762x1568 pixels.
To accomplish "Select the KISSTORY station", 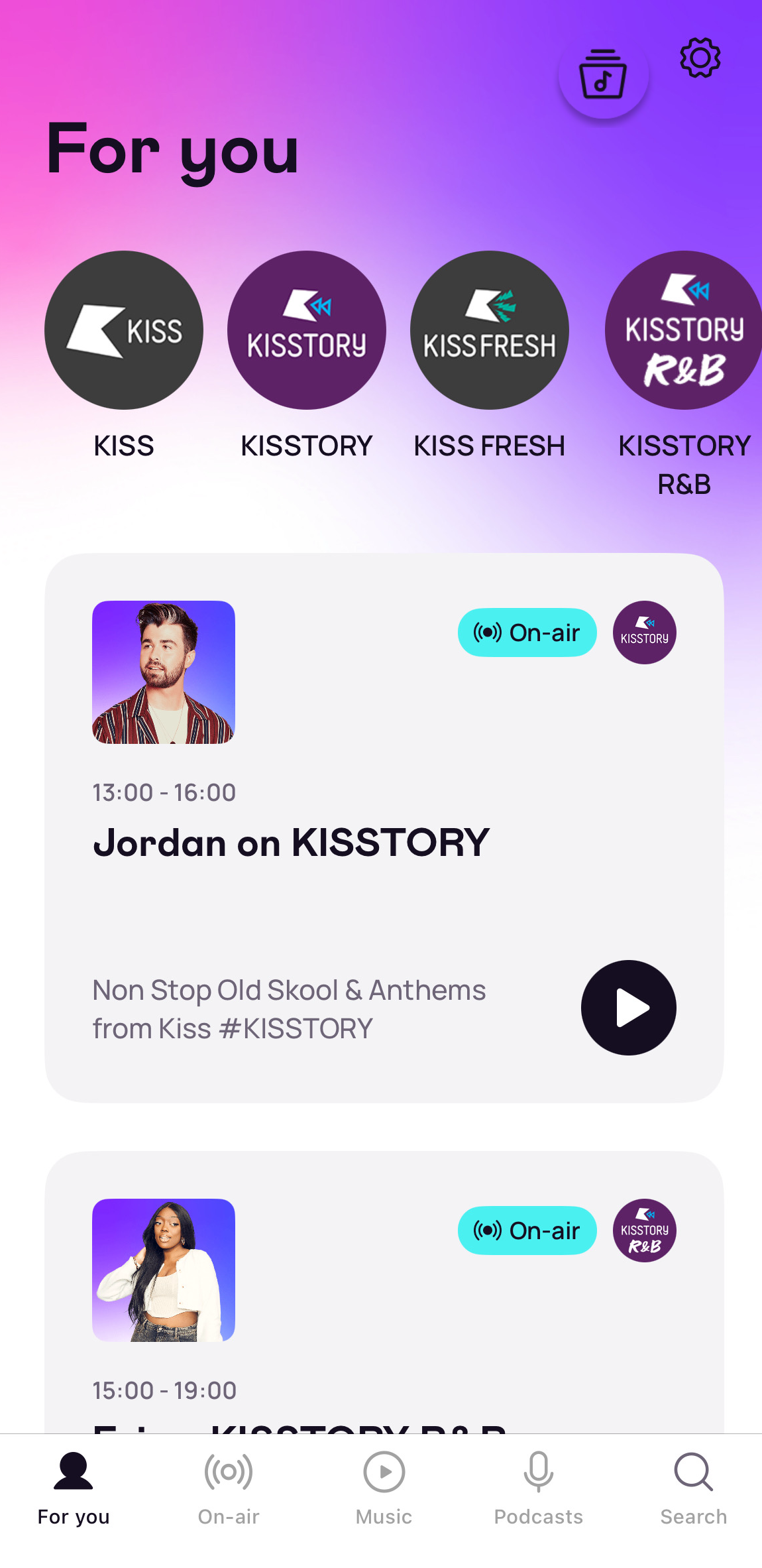I will (307, 330).
